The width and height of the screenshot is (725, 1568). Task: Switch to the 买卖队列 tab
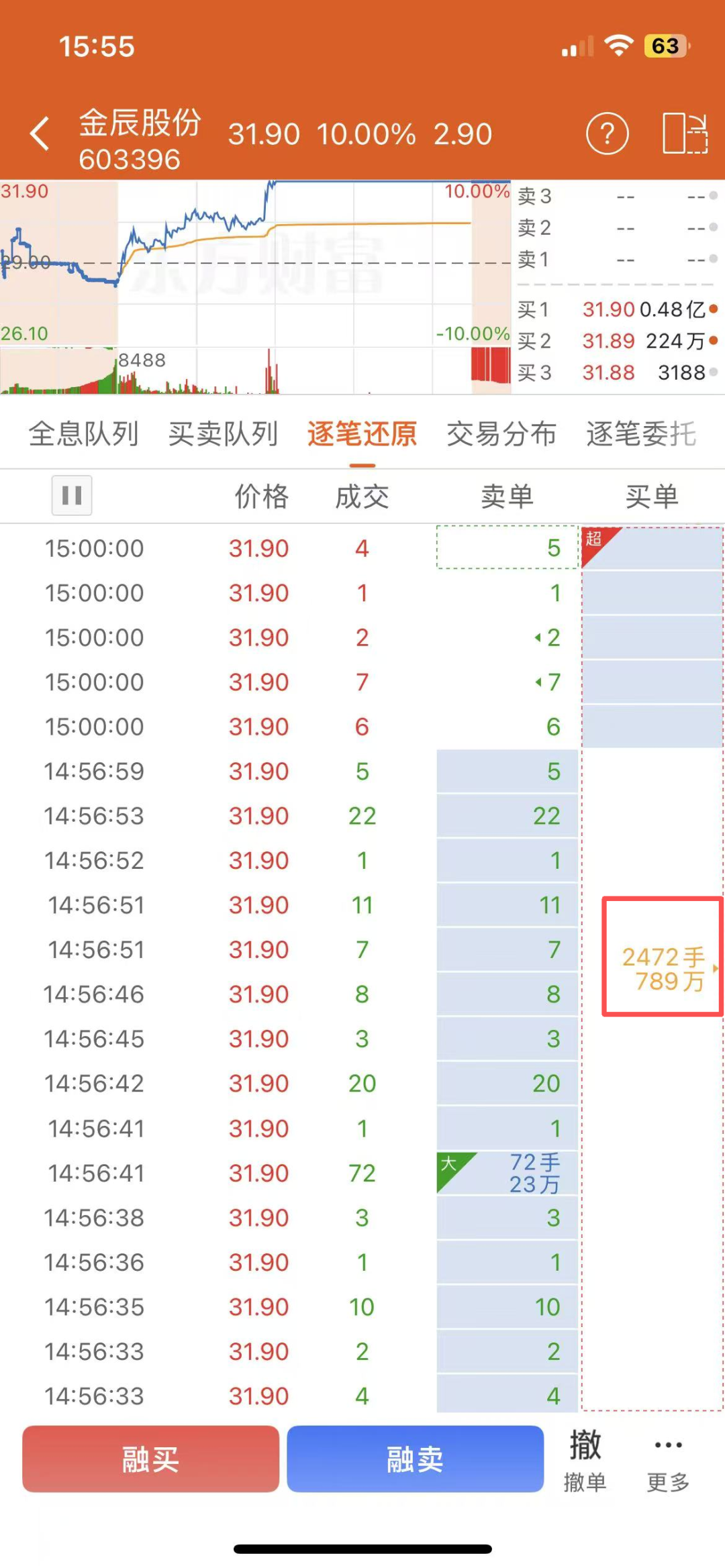pos(223,433)
